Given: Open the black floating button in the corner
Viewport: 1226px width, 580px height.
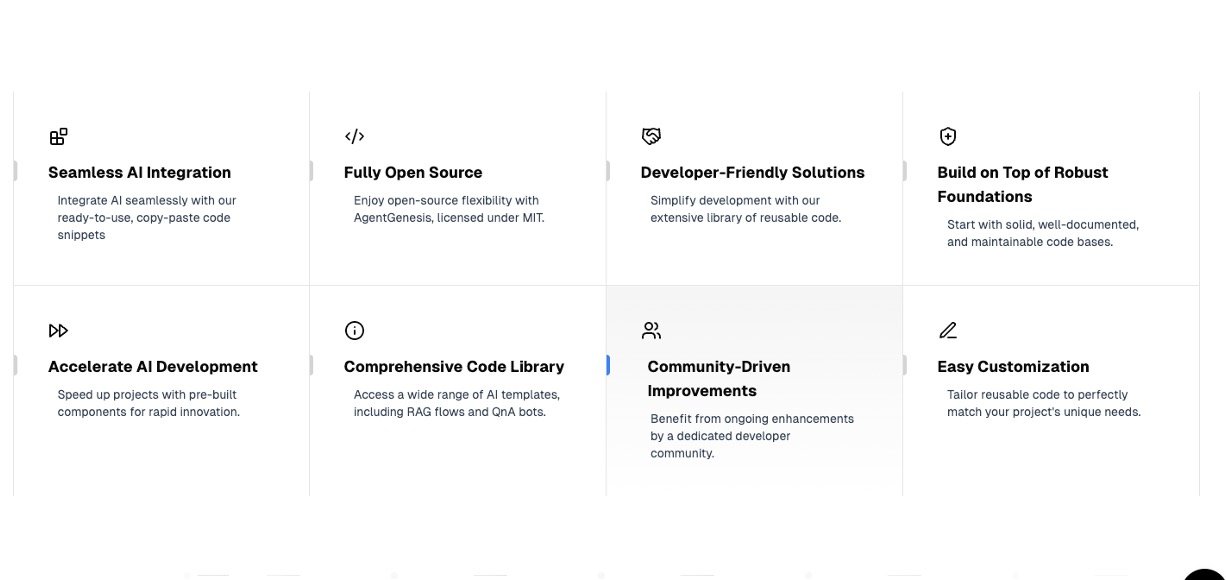Looking at the screenshot, I should (x=1206, y=575).
